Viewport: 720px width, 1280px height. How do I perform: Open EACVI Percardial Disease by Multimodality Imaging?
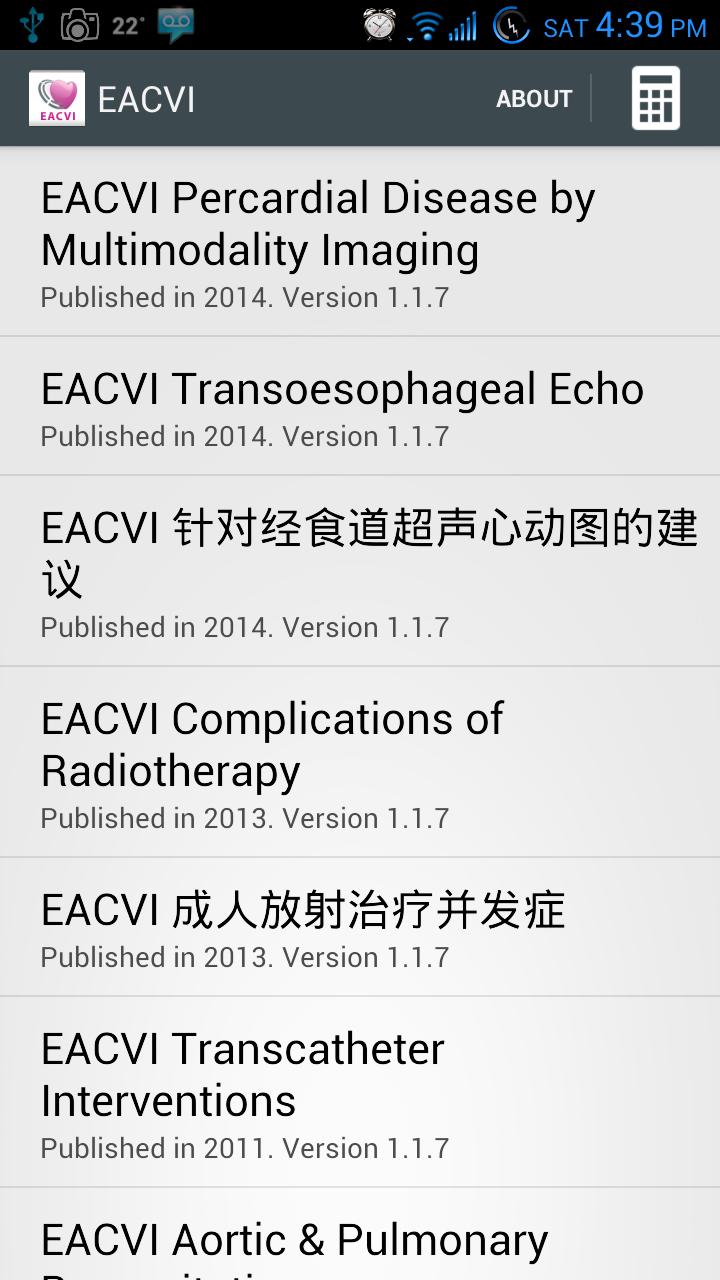tap(360, 243)
